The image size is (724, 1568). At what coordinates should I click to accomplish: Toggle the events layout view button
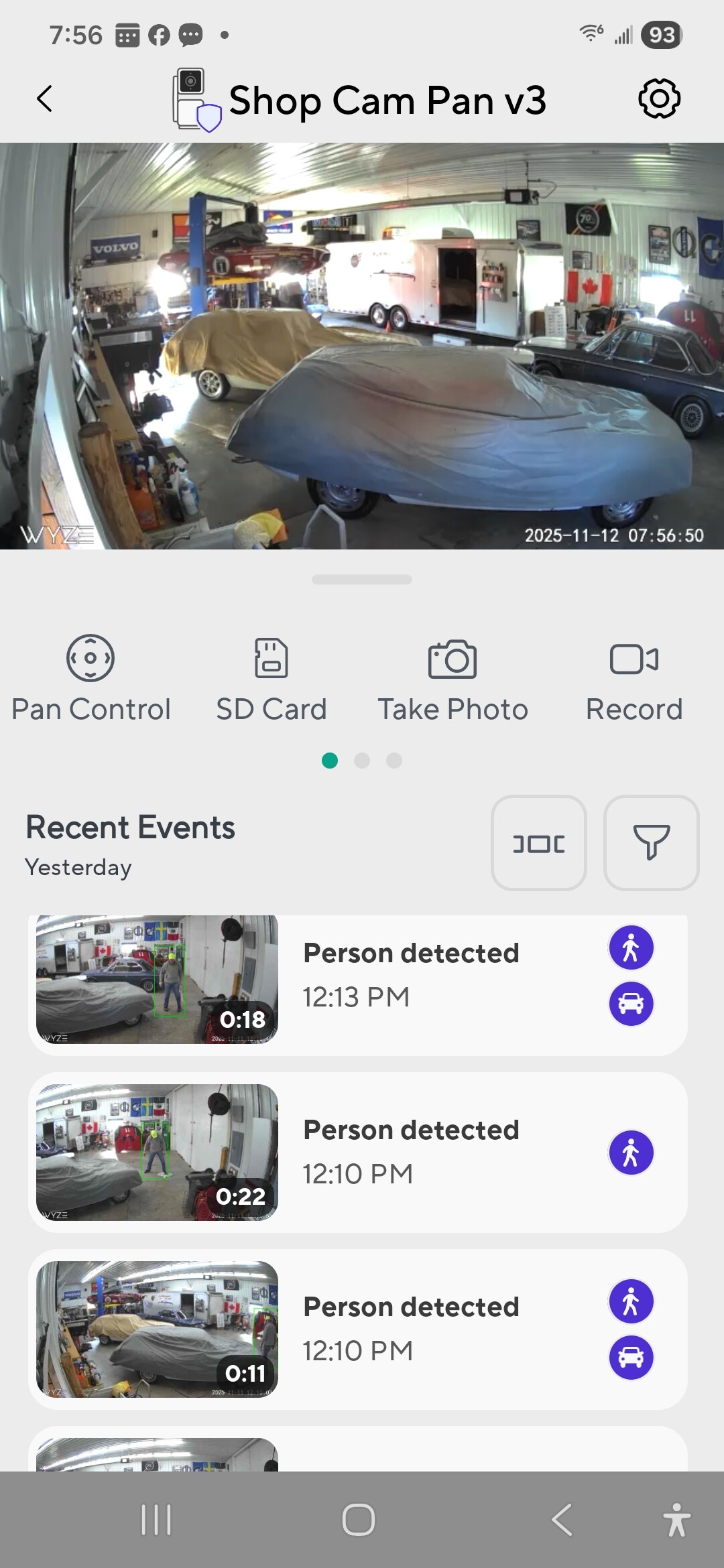(x=539, y=842)
